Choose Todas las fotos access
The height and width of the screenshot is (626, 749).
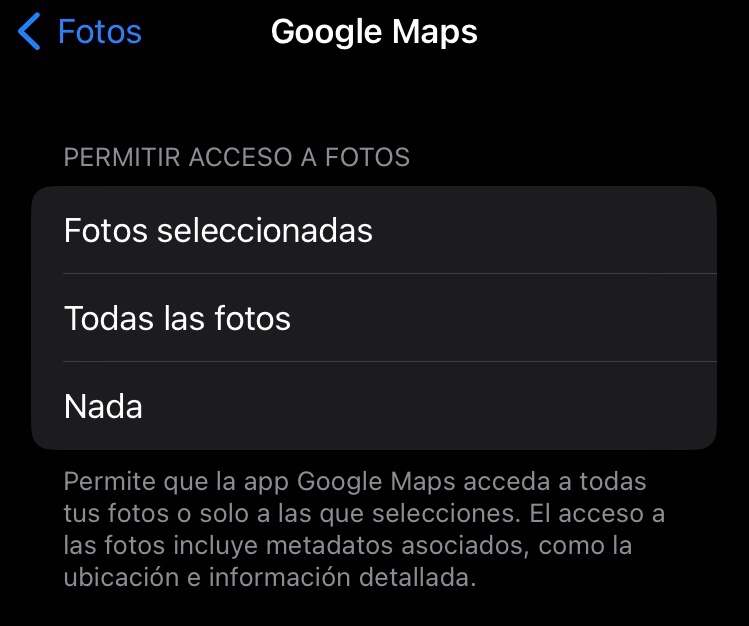(x=374, y=318)
